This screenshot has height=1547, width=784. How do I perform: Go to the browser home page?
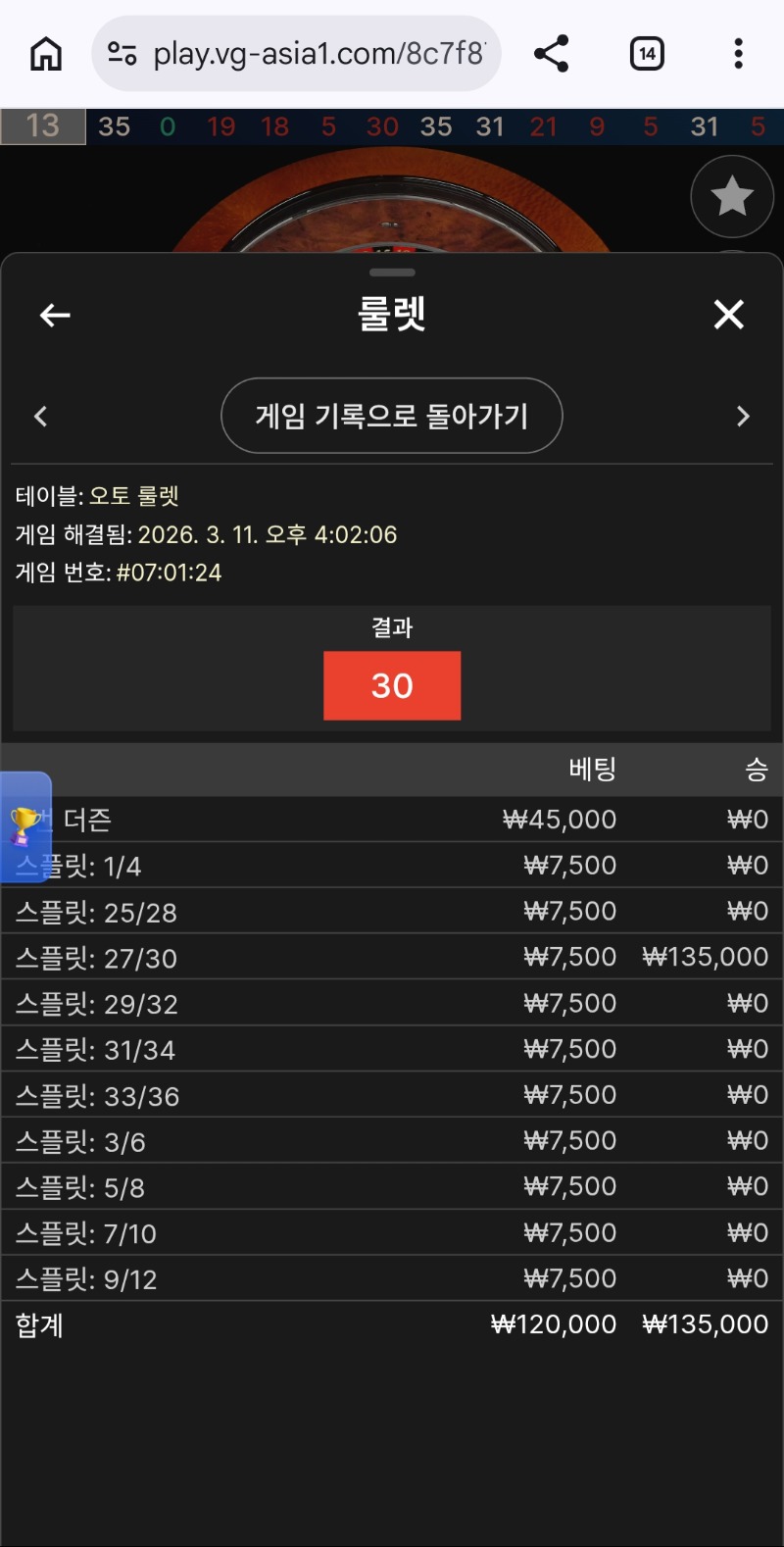click(46, 54)
